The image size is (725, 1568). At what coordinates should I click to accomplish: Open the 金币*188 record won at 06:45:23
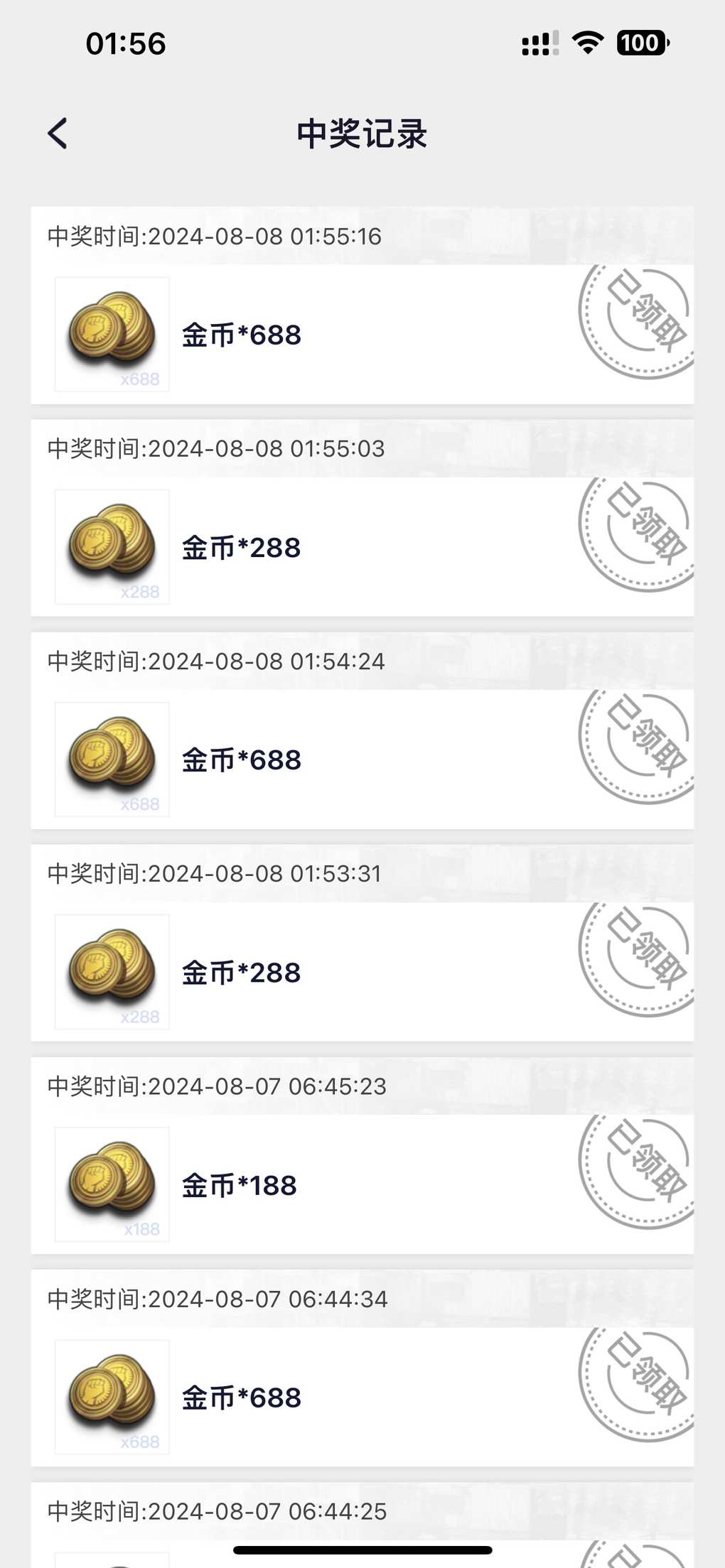point(362,1155)
